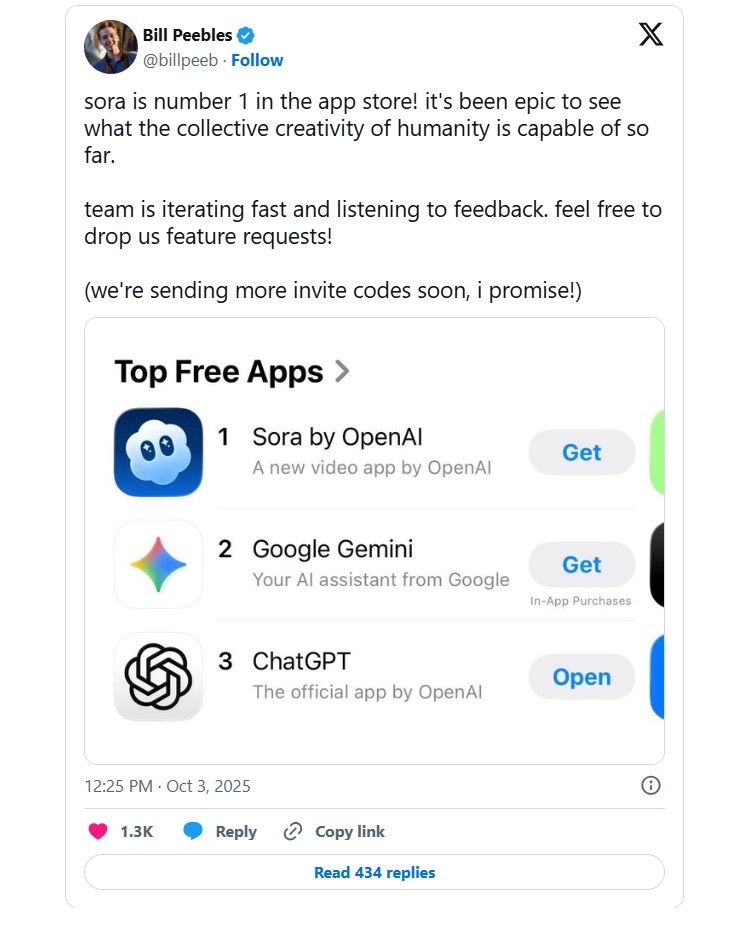Read 434 replies
This screenshot has height=931, width=750.
(x=374, y=872)
